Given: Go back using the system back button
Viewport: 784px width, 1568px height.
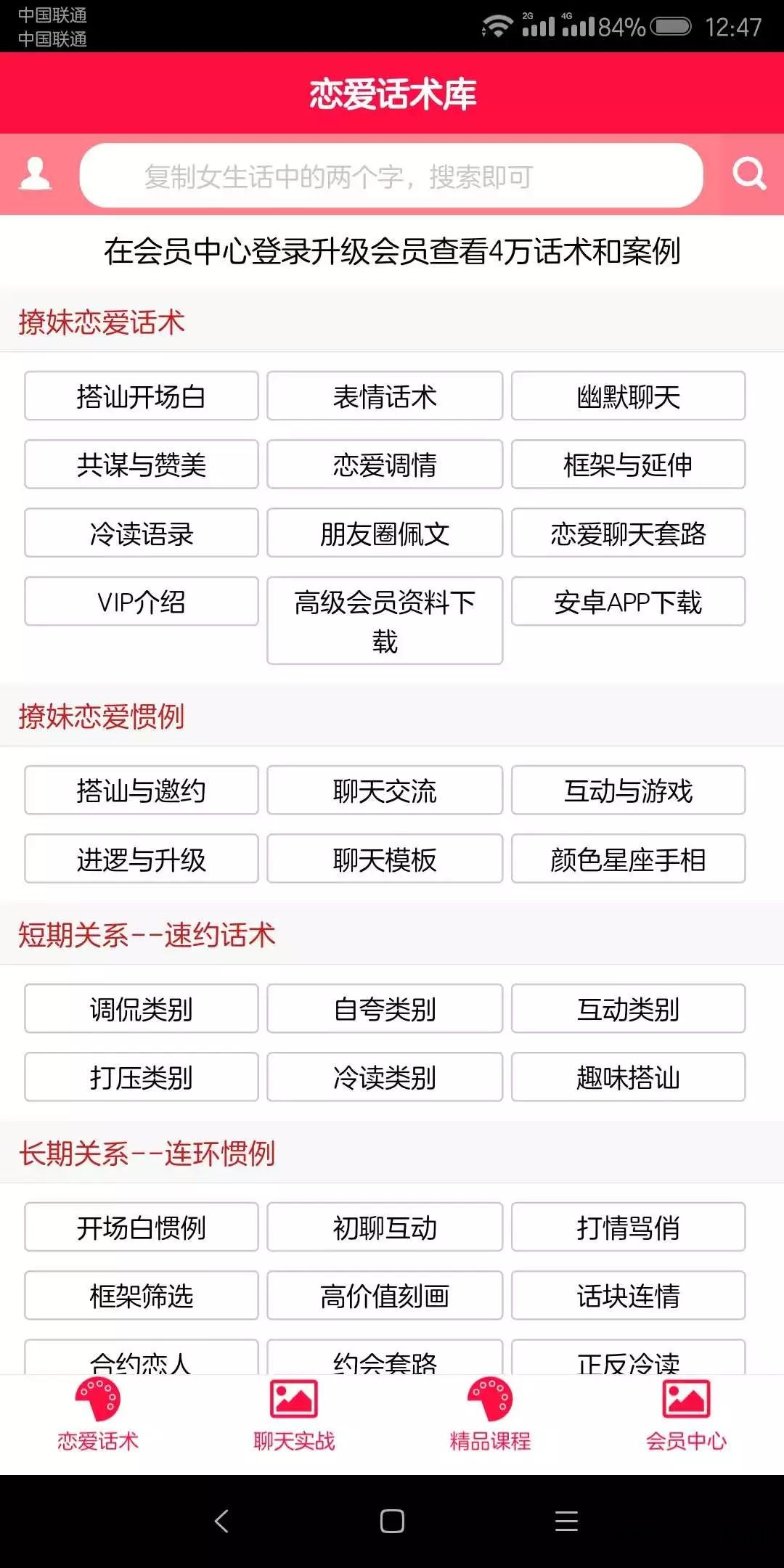Looking at the screenshot, I should (221, 1521).
